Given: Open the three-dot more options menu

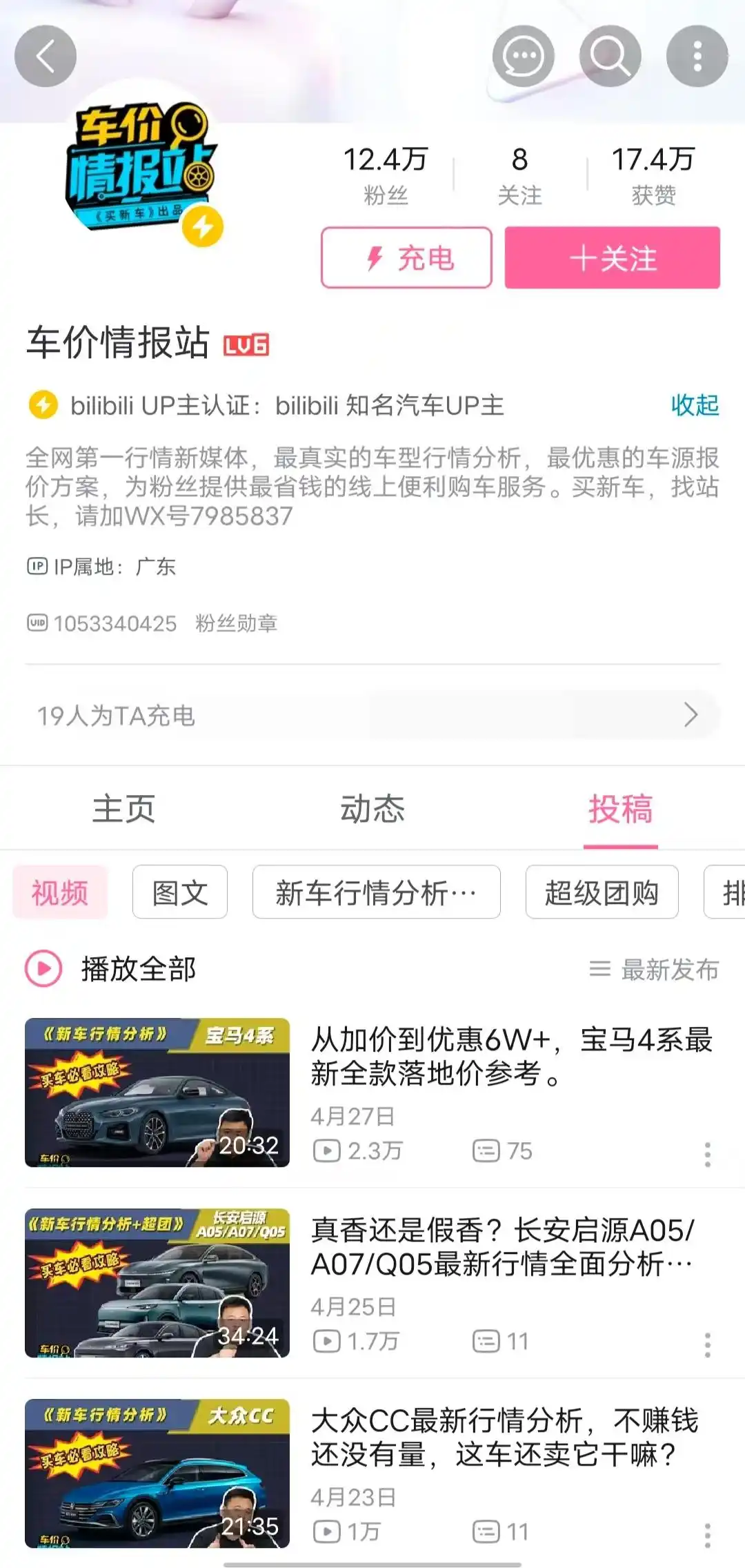Looking at the screenshot, I should coord(697,55).
